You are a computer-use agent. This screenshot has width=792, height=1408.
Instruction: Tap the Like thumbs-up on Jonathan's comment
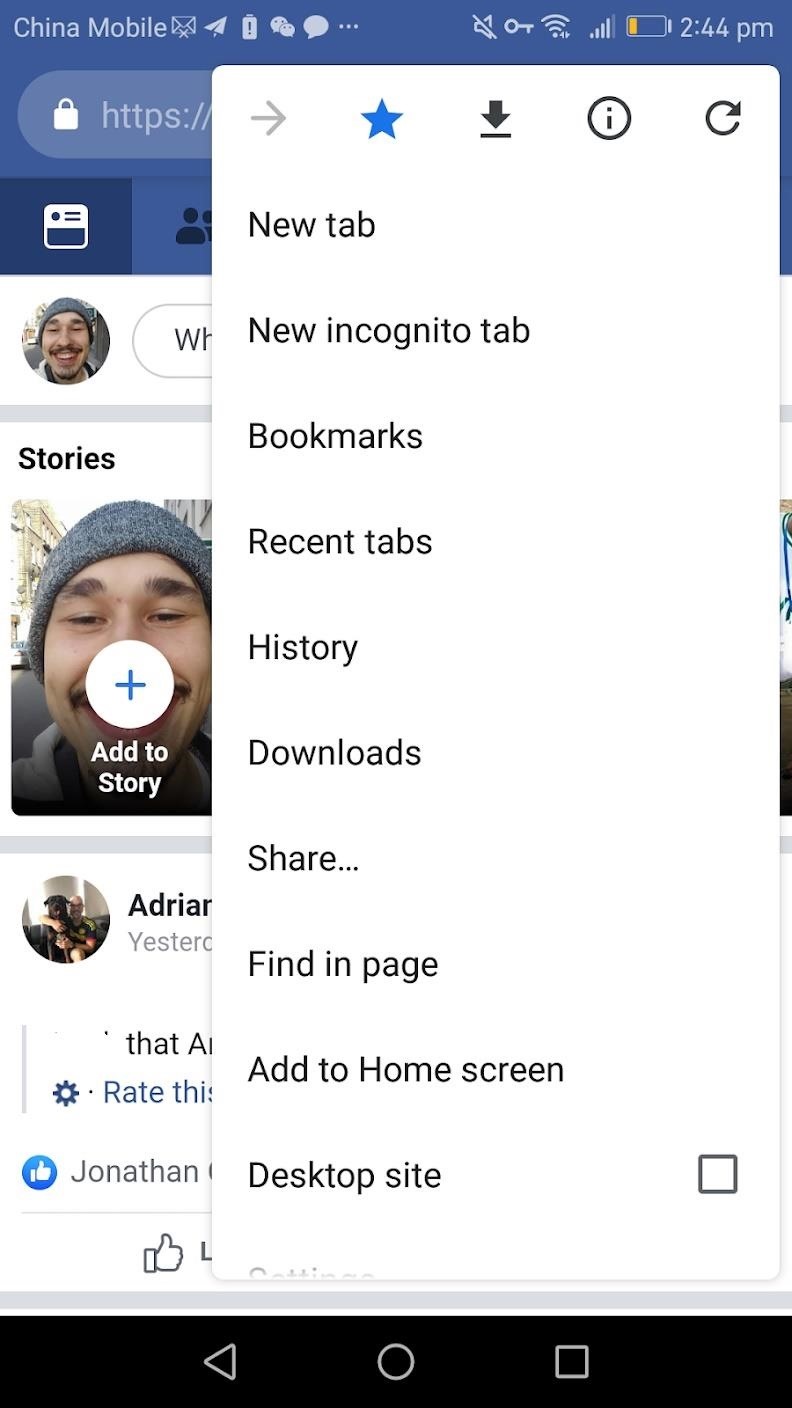point(38,1171)
